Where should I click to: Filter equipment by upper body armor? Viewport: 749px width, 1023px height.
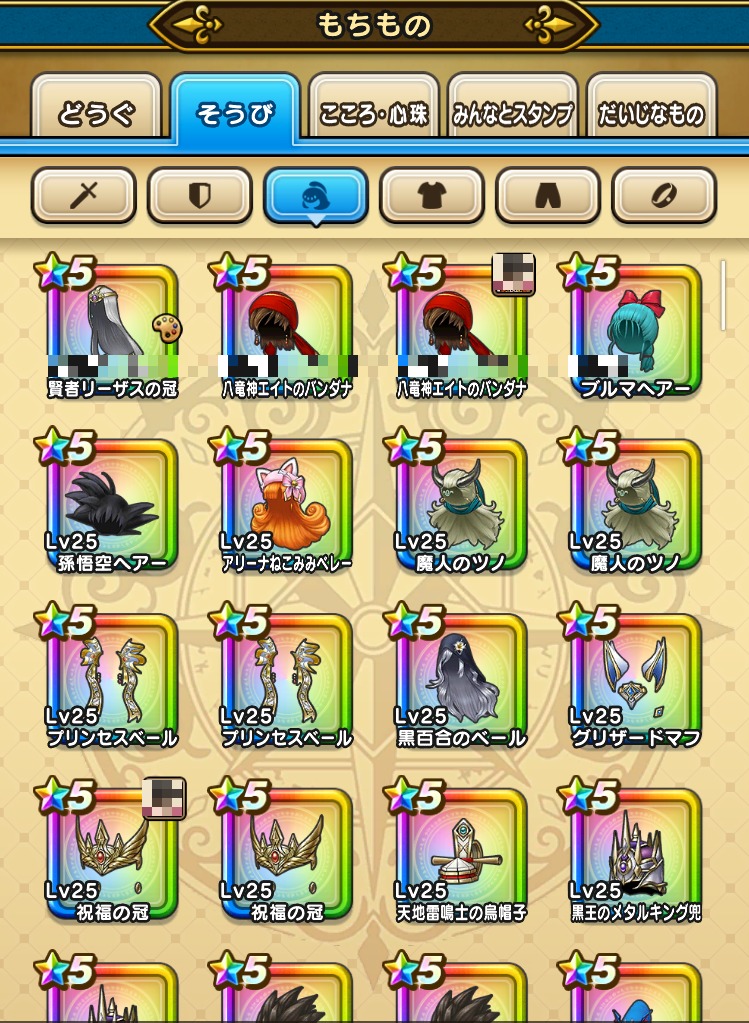[x=432, y=195]
